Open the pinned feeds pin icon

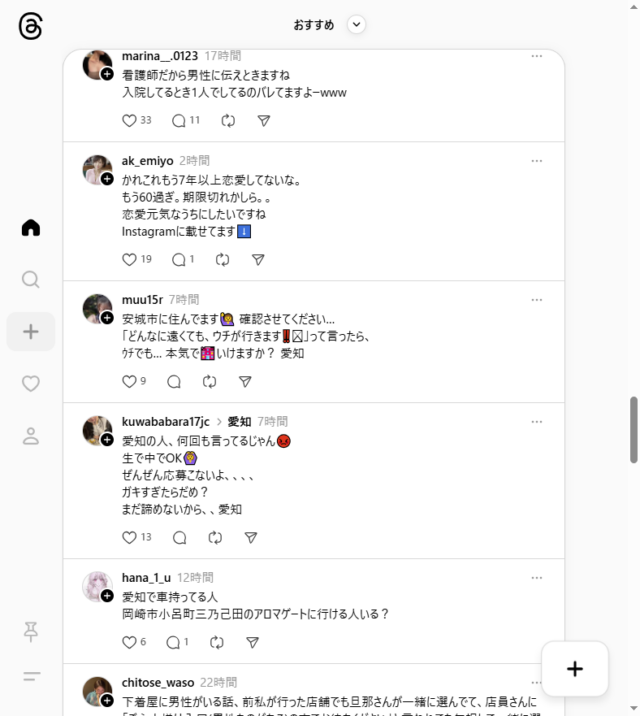tap(31, 631)
